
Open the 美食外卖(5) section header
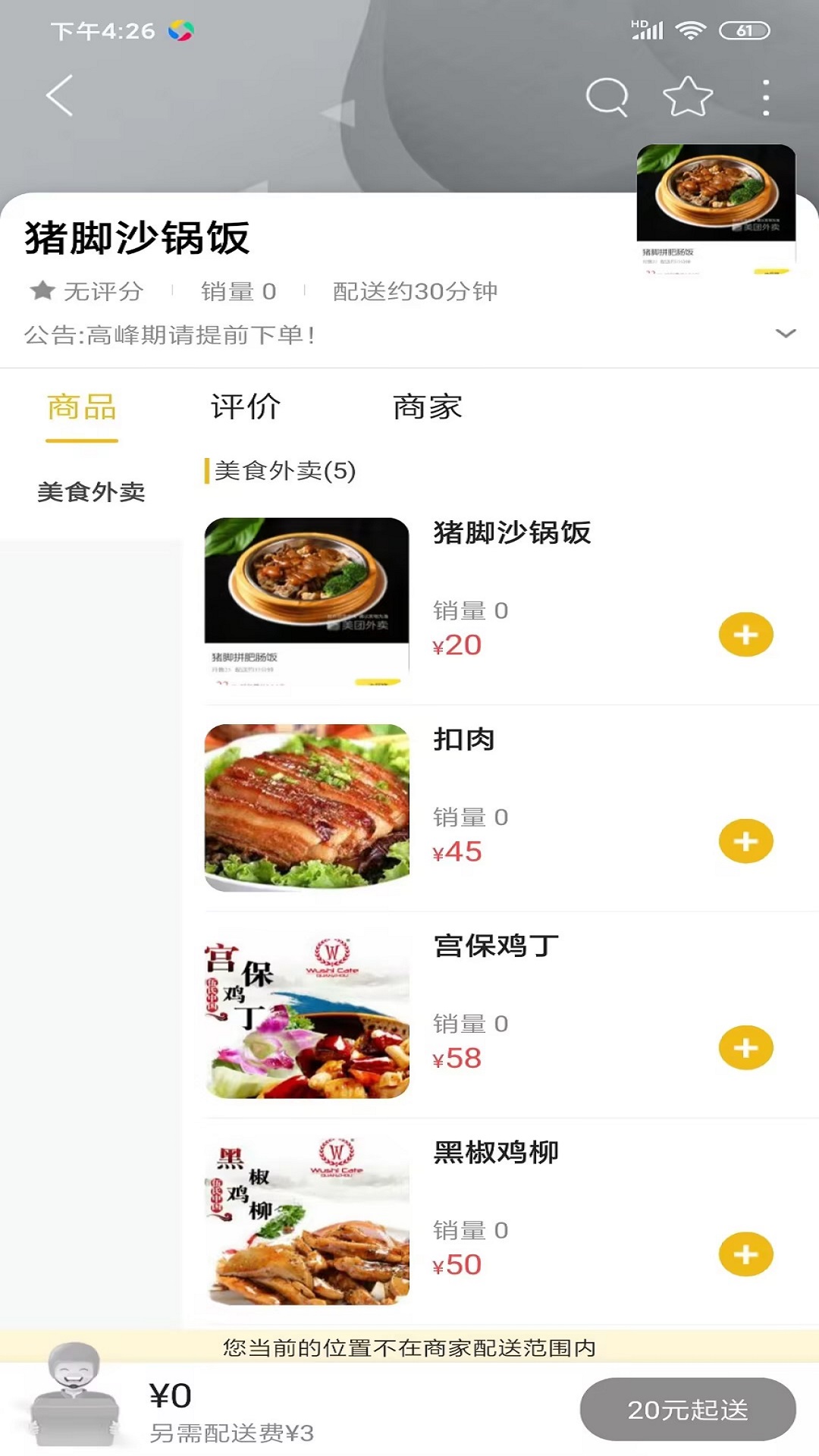click(284, 470)
